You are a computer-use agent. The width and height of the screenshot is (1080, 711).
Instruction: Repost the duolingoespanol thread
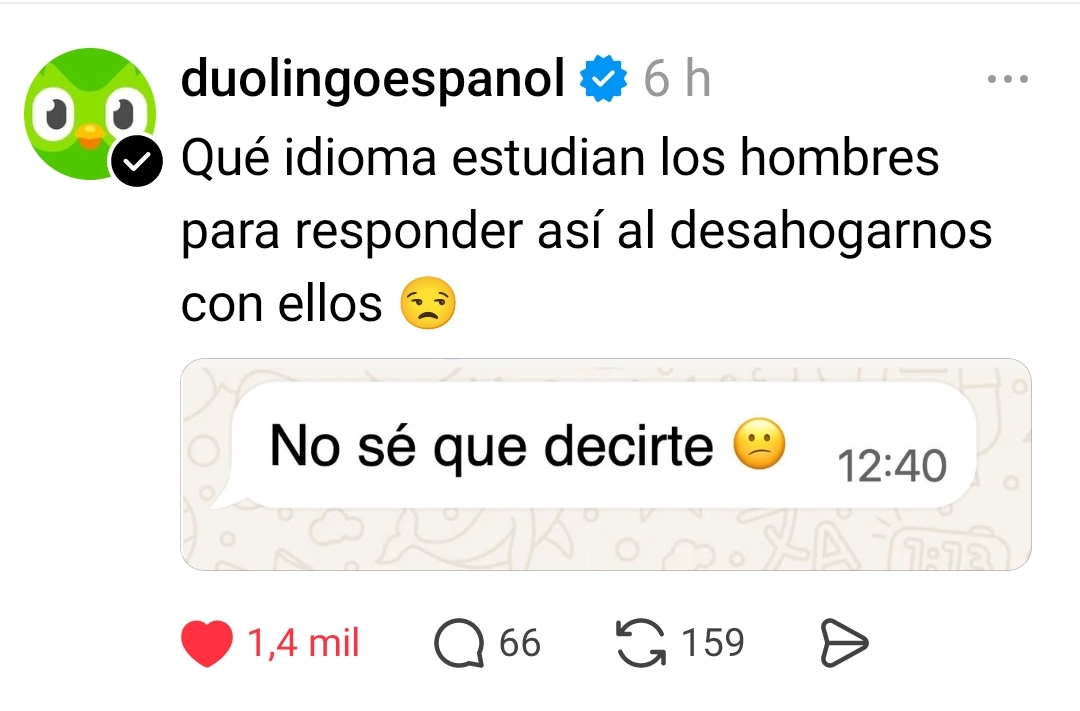641,643
